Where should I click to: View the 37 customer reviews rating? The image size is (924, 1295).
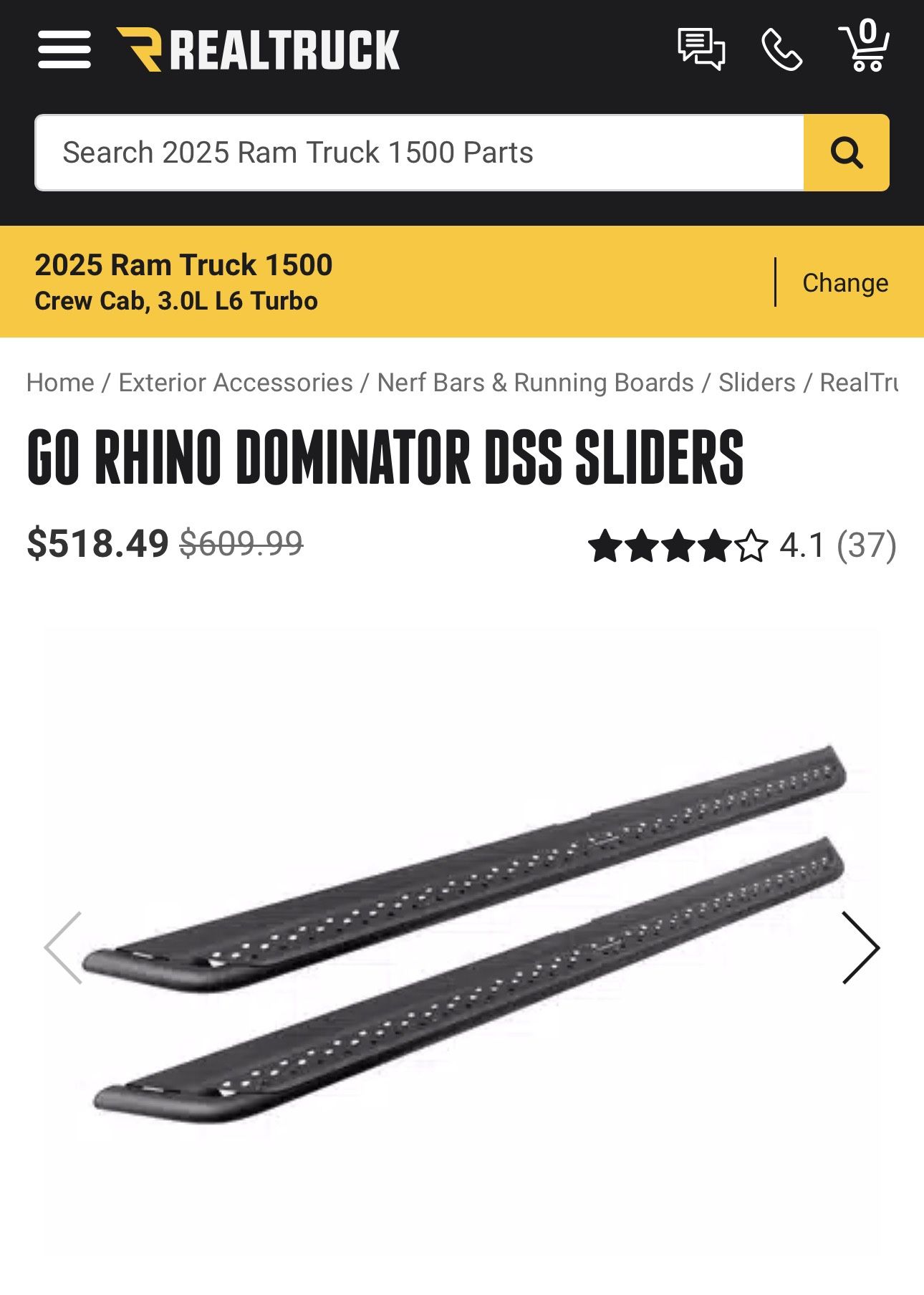point(741,545)
